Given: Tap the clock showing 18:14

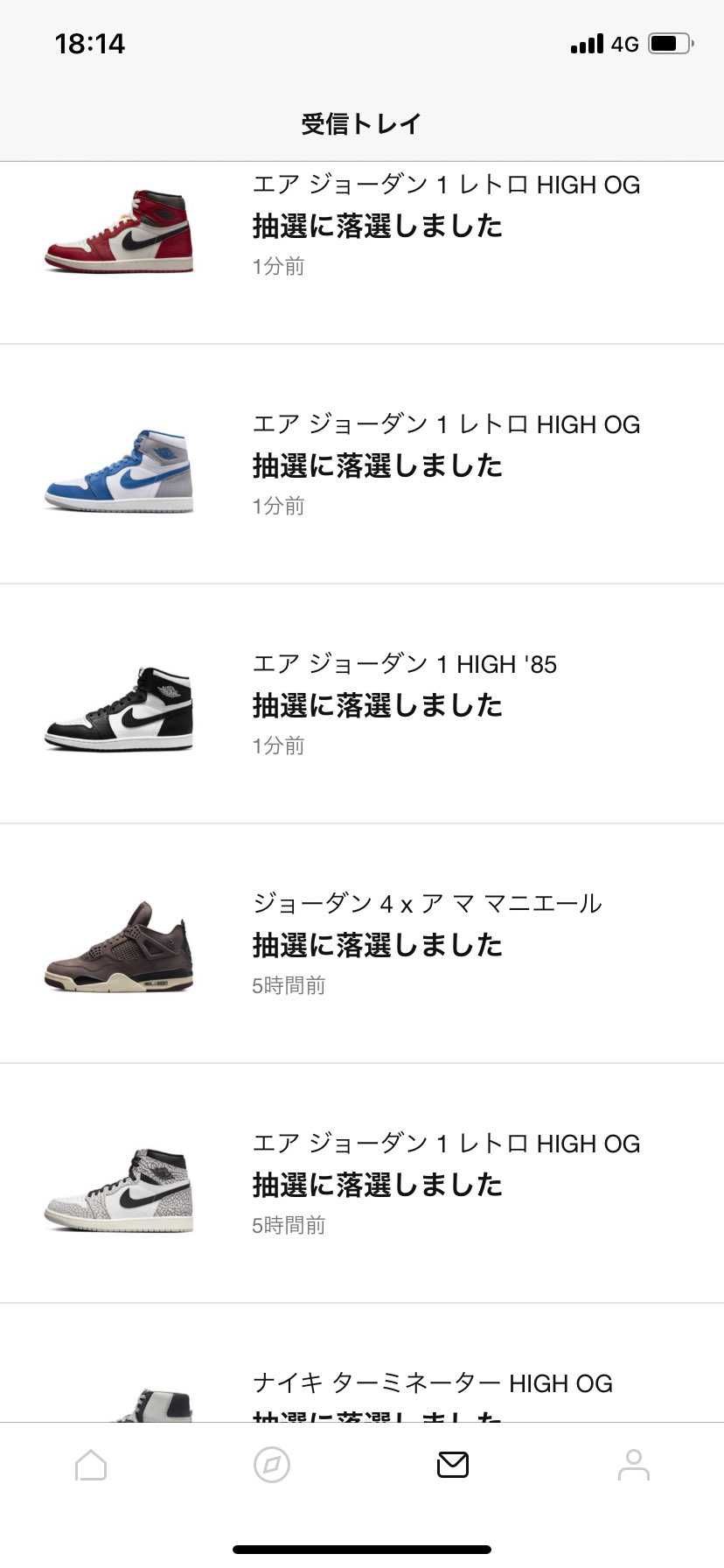Looking at the screenshot, I should [87, 44].
